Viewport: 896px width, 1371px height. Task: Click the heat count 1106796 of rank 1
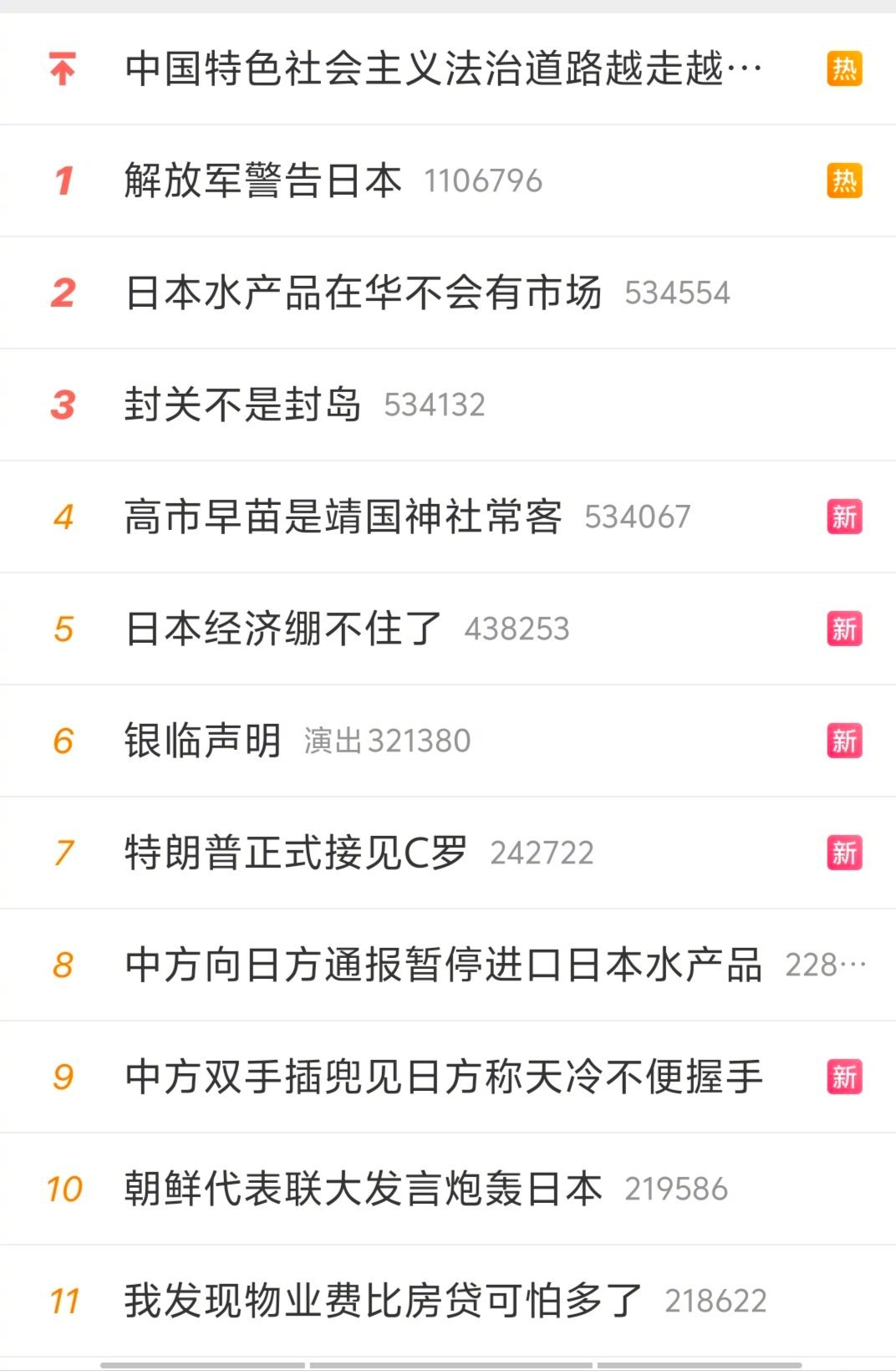[483, 179]
